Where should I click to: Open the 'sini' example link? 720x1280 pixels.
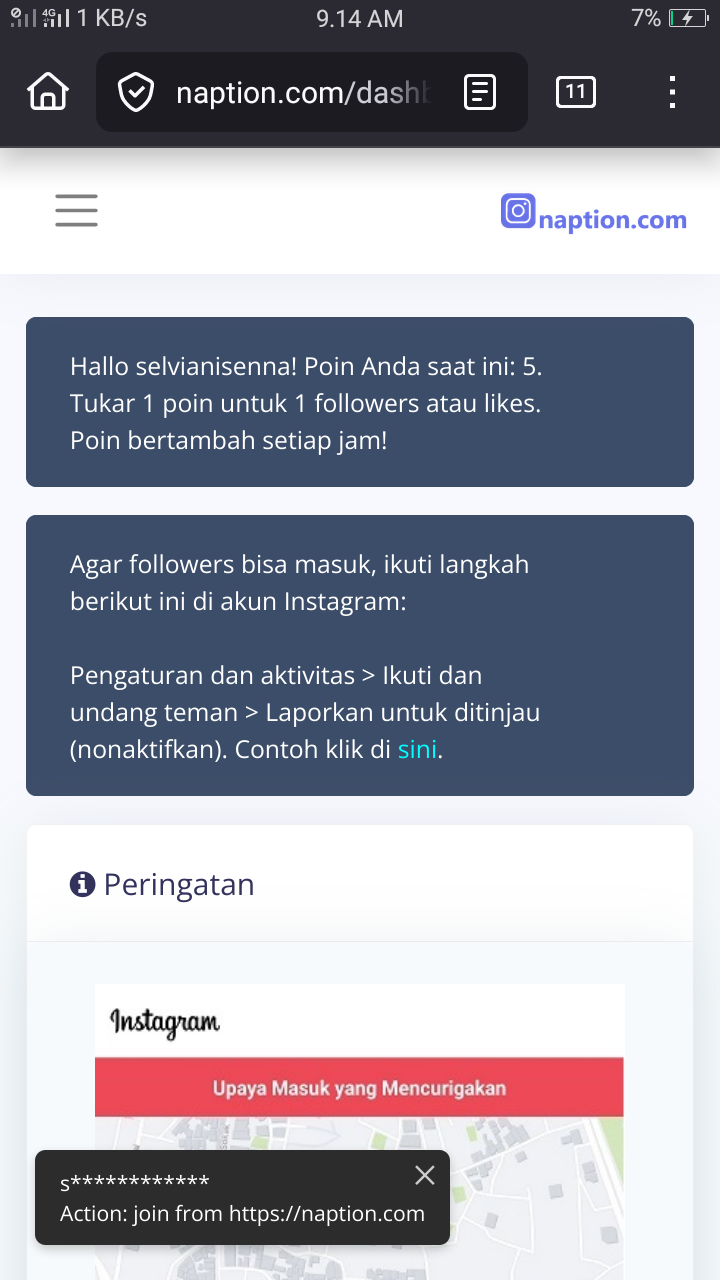(x=417, y=750)
